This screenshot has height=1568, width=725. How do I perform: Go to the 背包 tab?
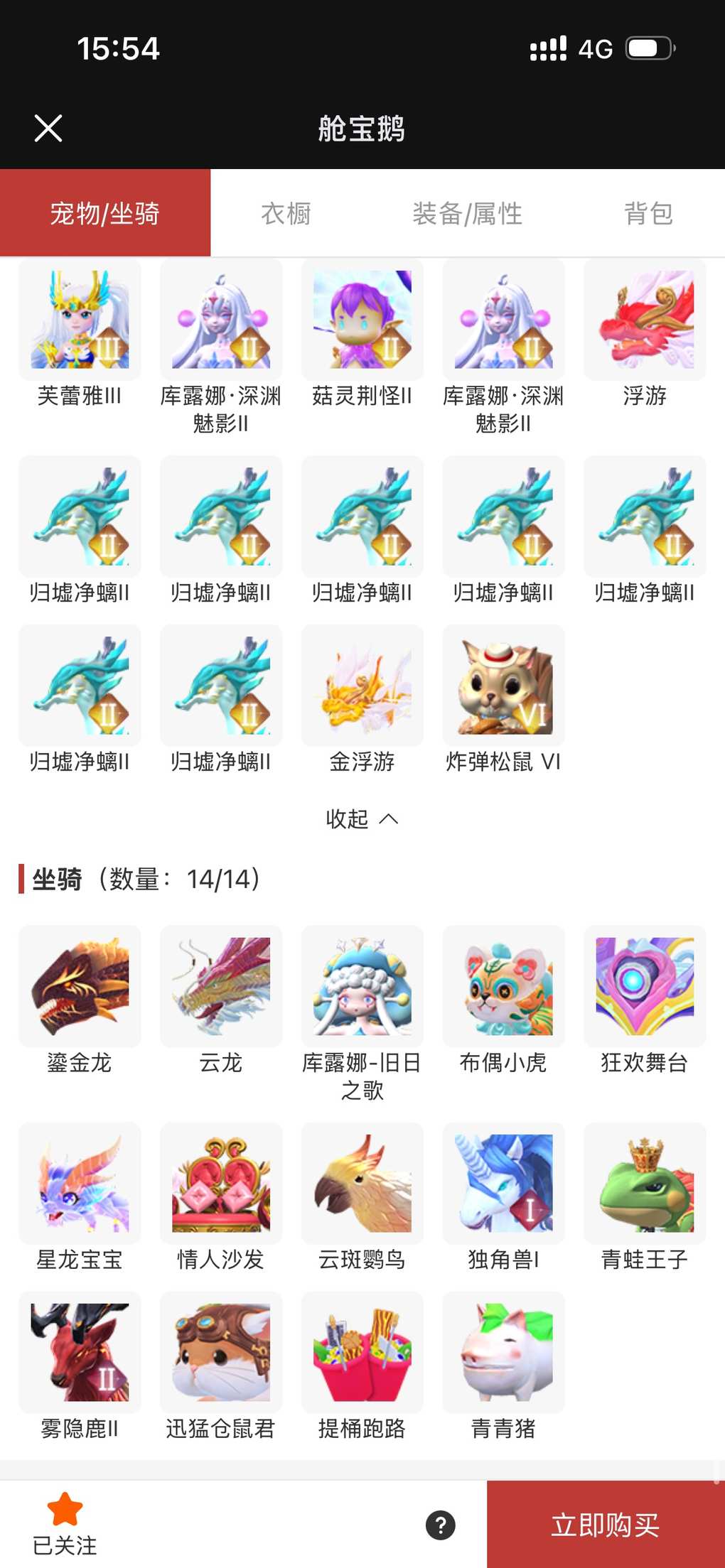click(648, 213)
